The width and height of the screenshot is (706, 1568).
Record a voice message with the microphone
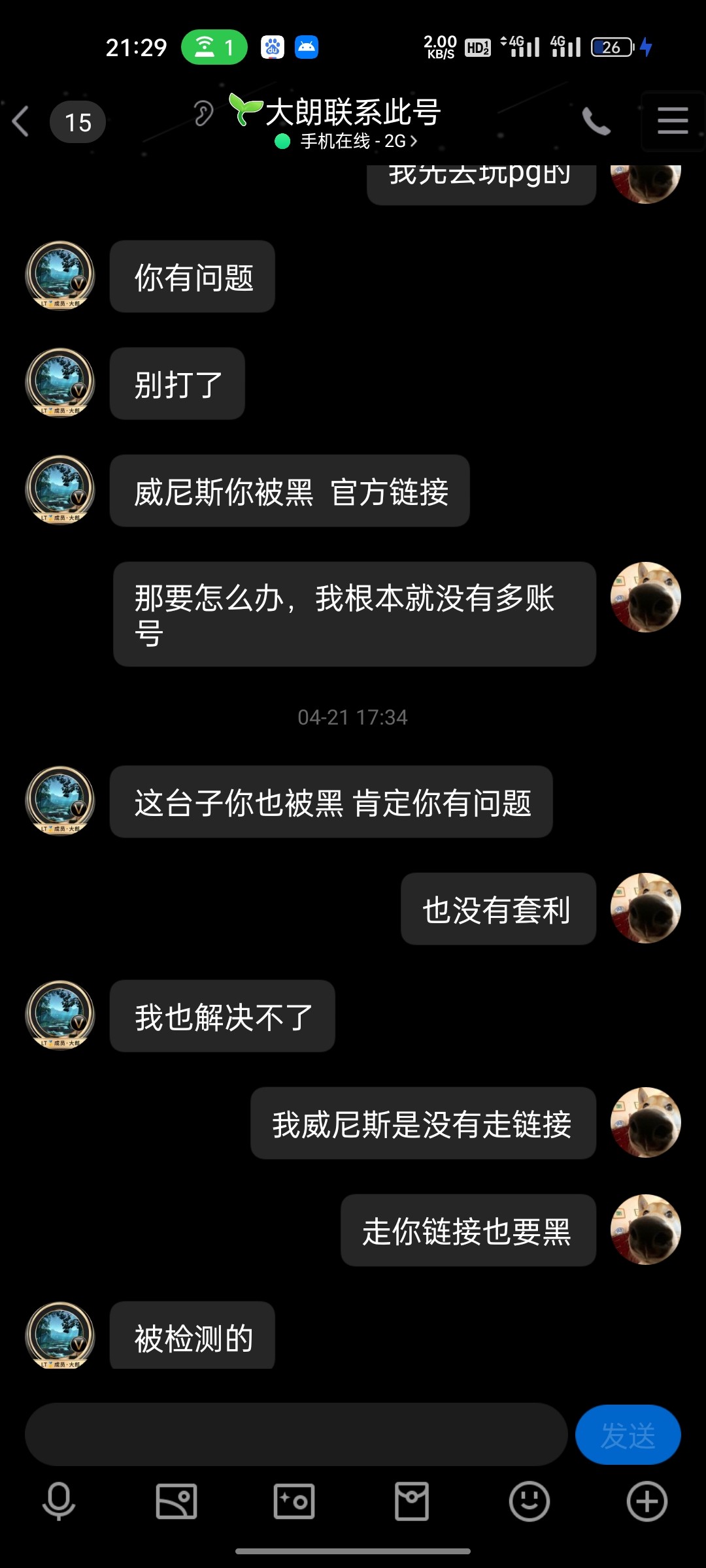[x=59, y=1501]
